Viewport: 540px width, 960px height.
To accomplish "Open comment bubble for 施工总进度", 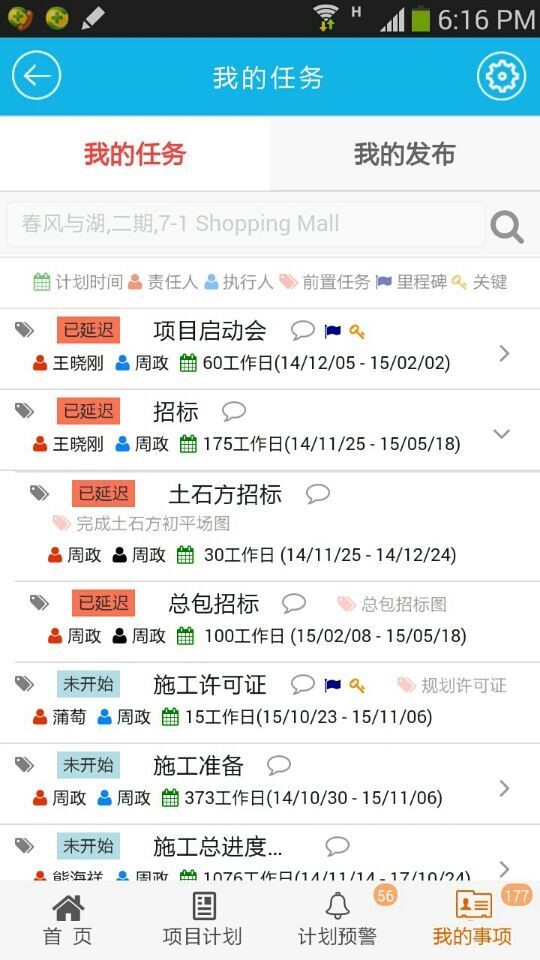I will point(337,847).
